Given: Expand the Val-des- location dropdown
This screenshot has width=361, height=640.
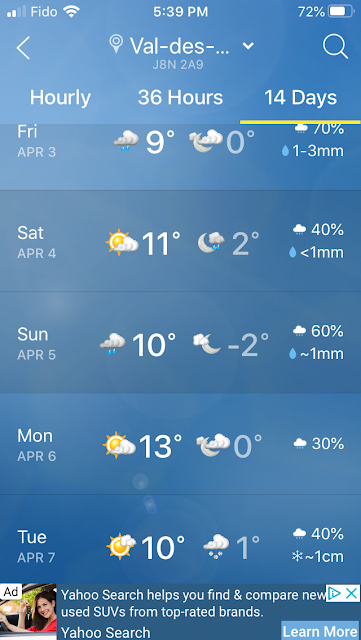Looking at the screenshot, I should (248, 46).
